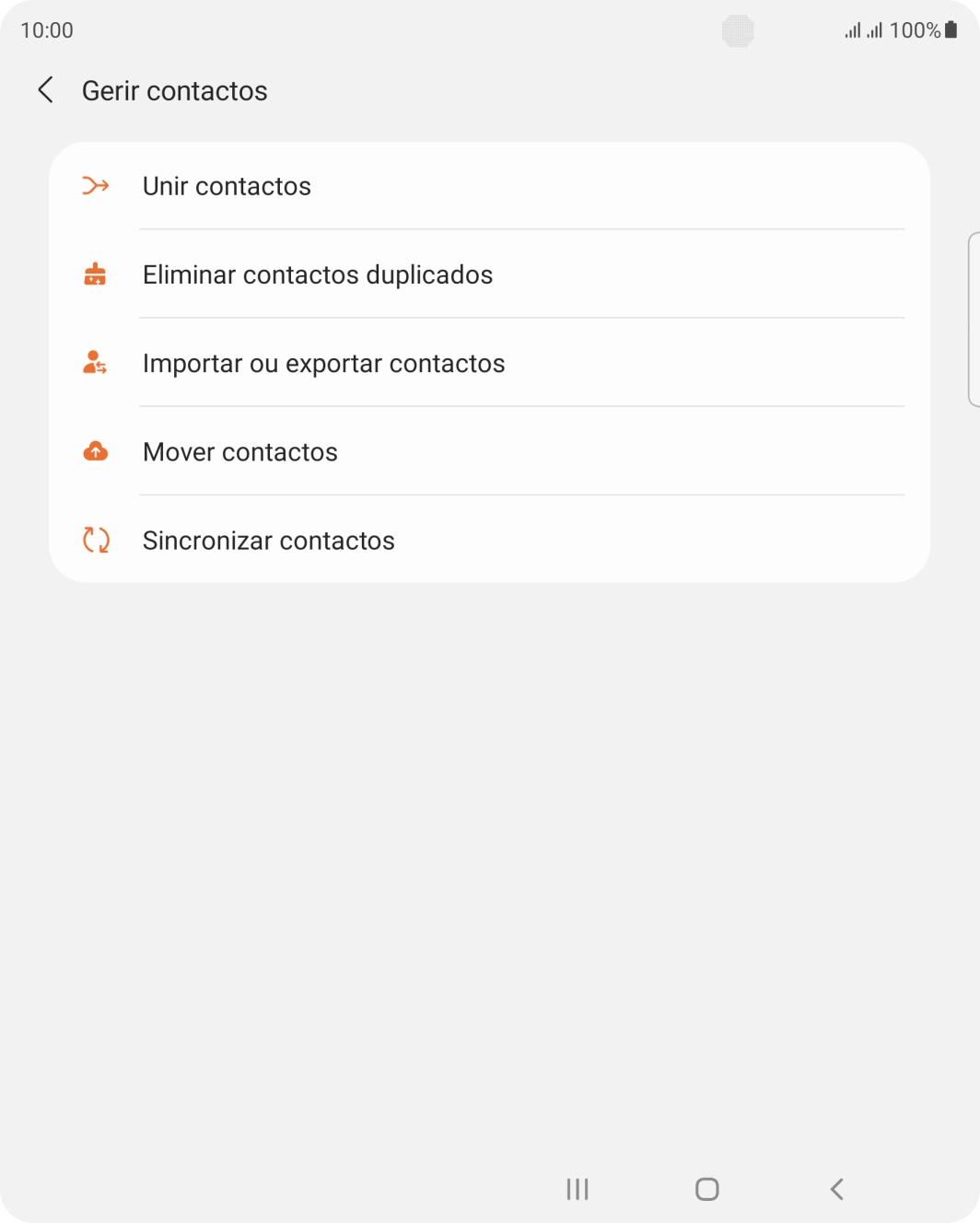Click the back arrow next to Gerir contactos

click(x=45, y=90)
